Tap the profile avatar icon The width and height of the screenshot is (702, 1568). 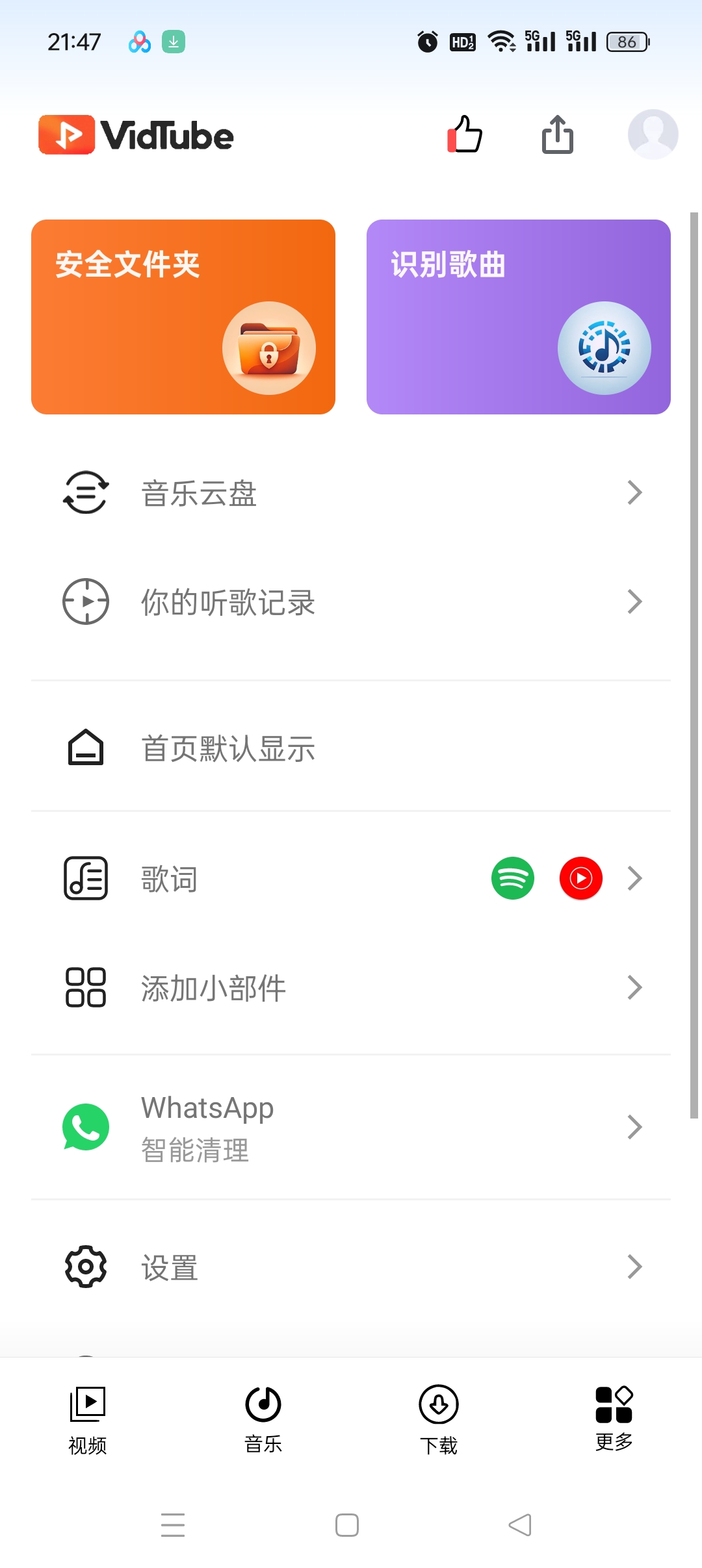652,134
